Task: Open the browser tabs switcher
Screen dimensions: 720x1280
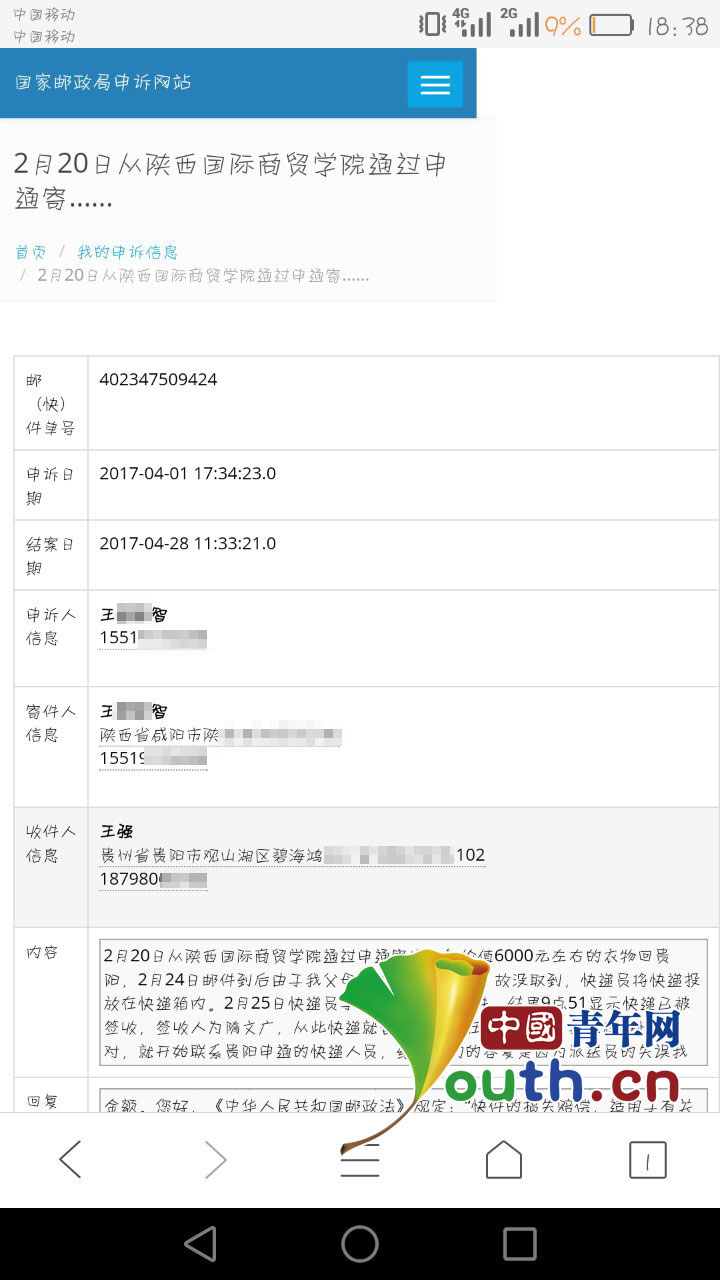Action: [x=647, y=1160]
